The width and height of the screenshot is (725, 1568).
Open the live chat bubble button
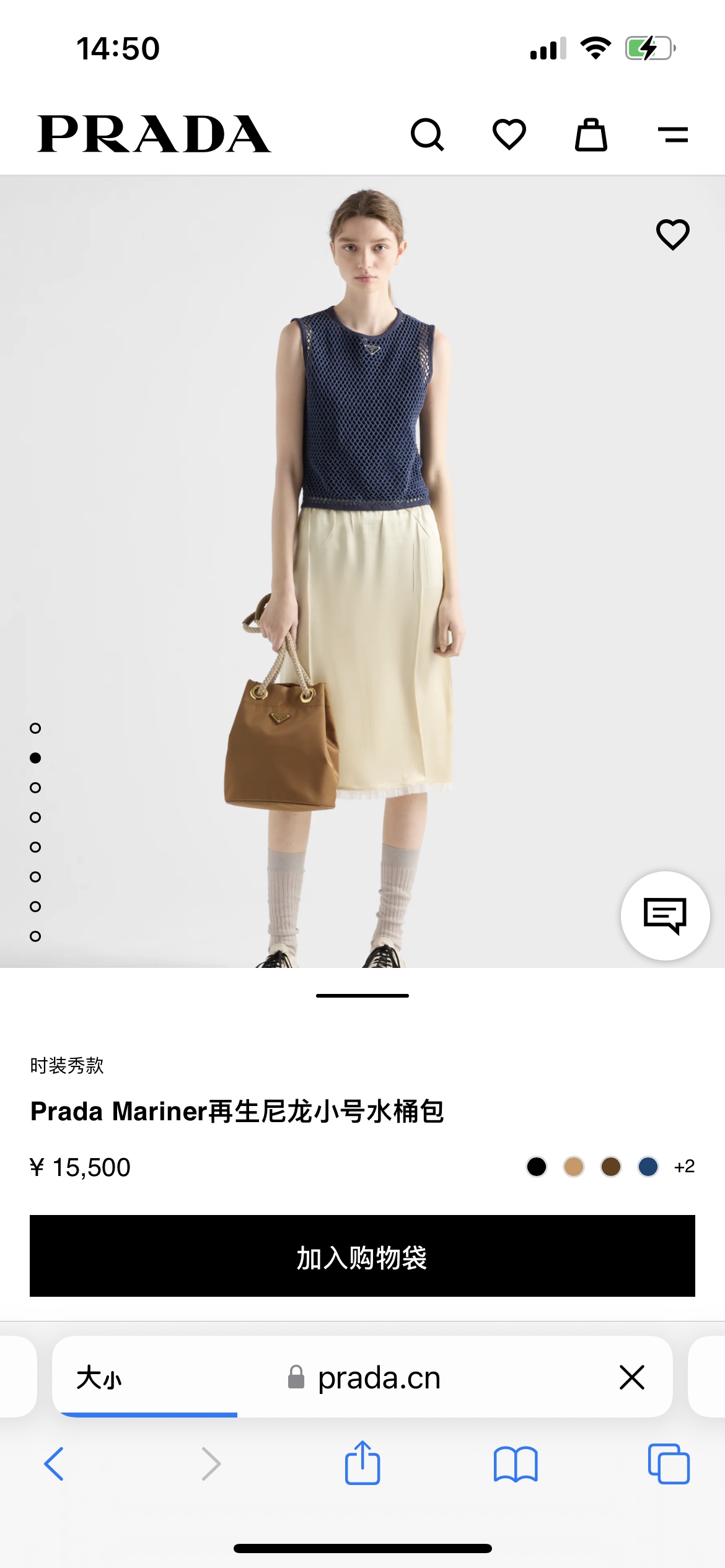click(x=665, y=916)
